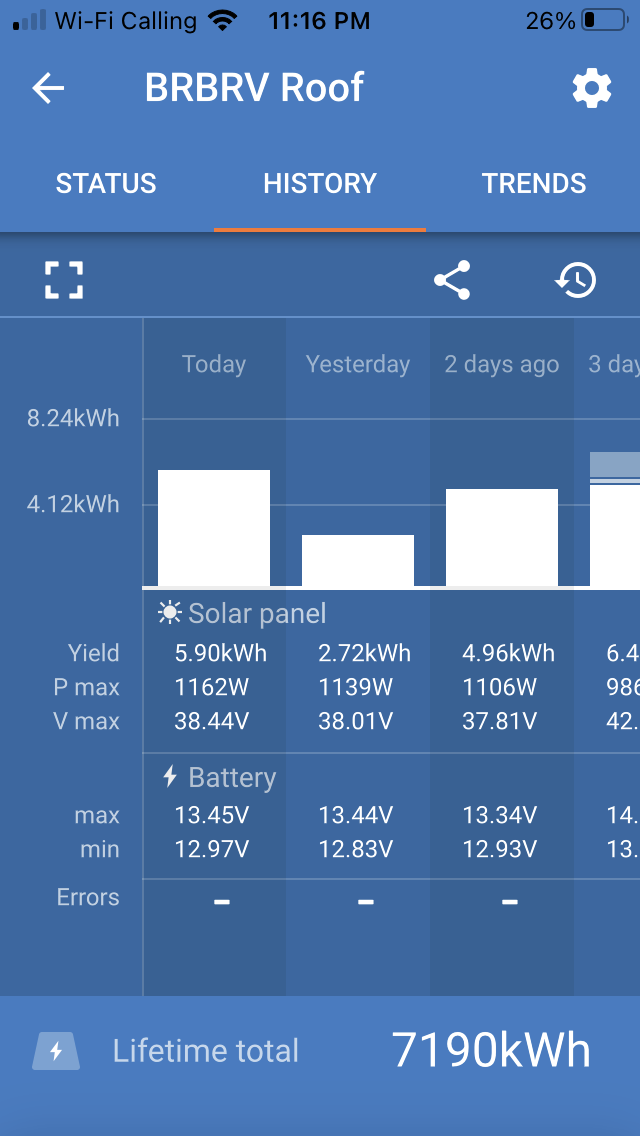
Task: Open the settings gear
Action: tap(591, 88)
